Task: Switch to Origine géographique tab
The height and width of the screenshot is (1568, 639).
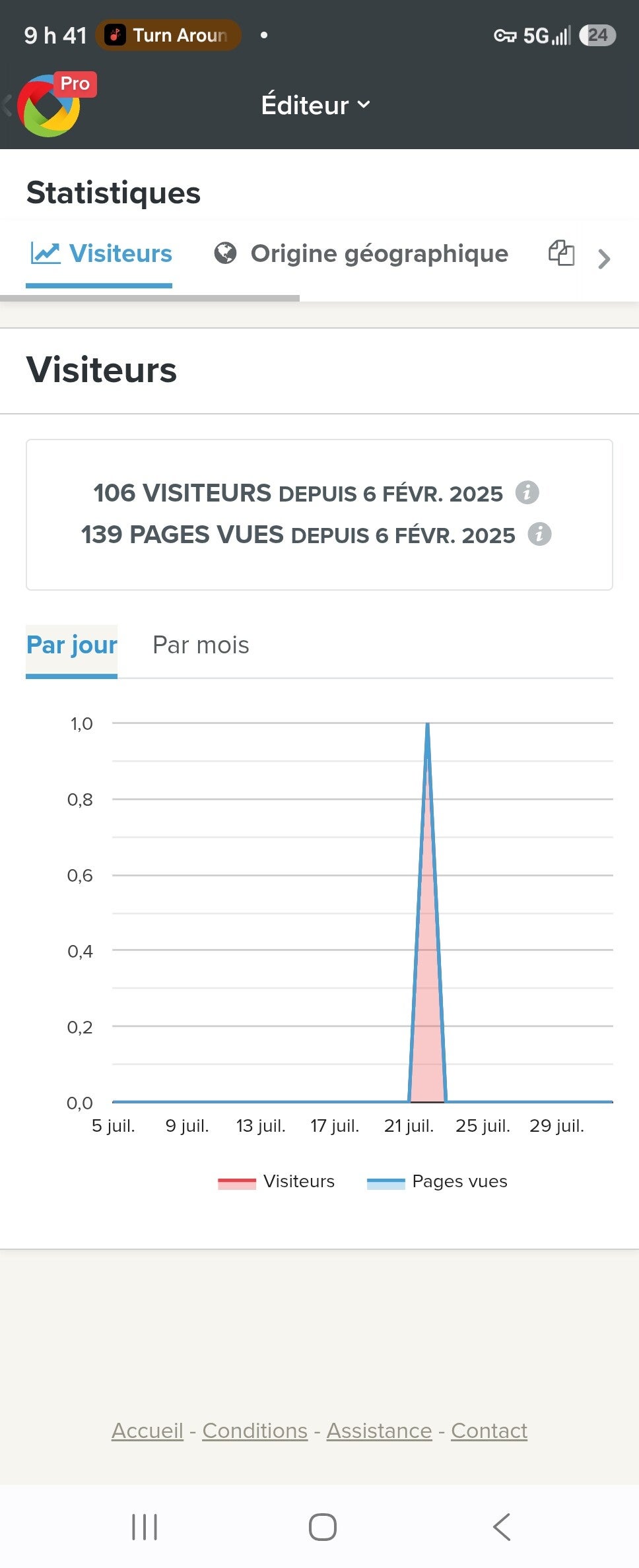Action: (361, 254)
